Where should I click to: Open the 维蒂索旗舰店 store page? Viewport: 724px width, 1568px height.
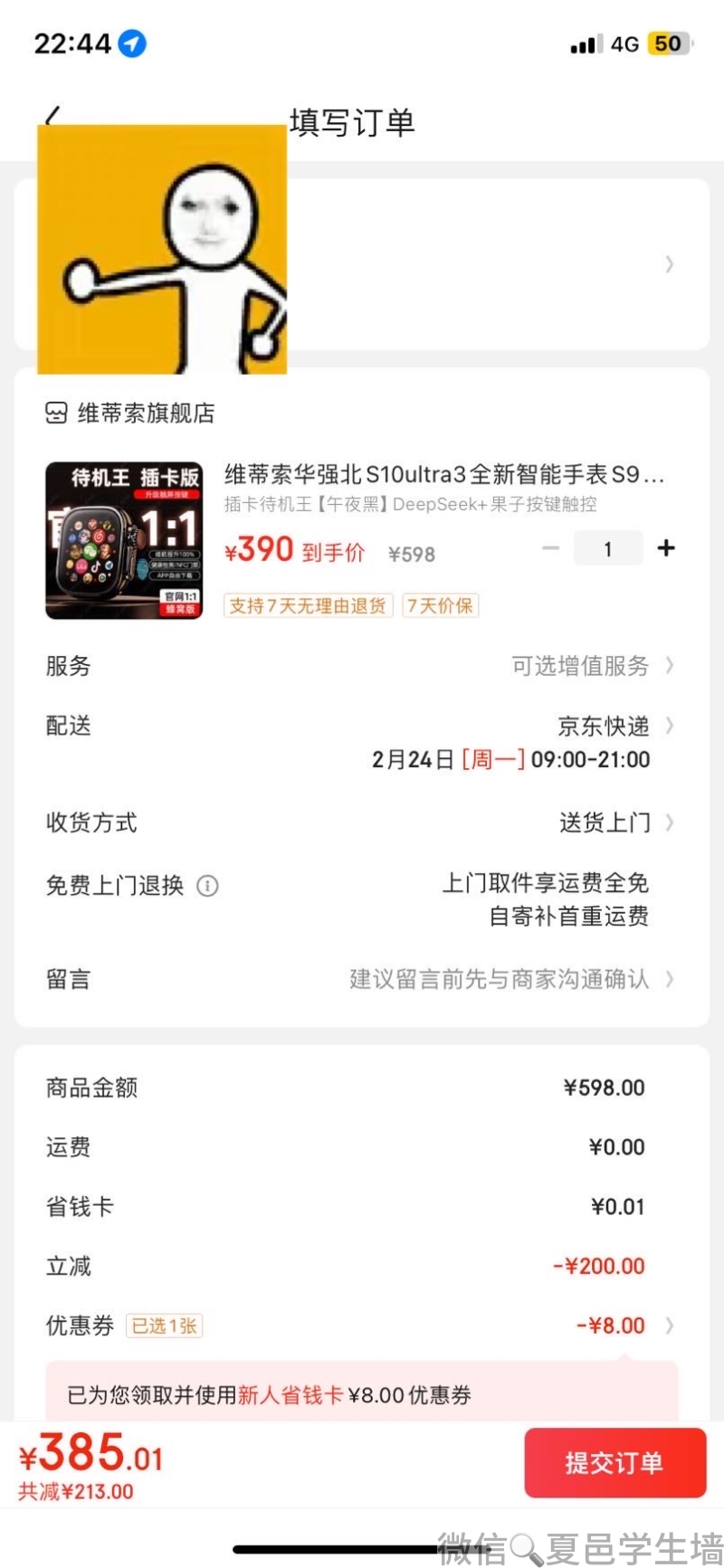coord(130,413)
